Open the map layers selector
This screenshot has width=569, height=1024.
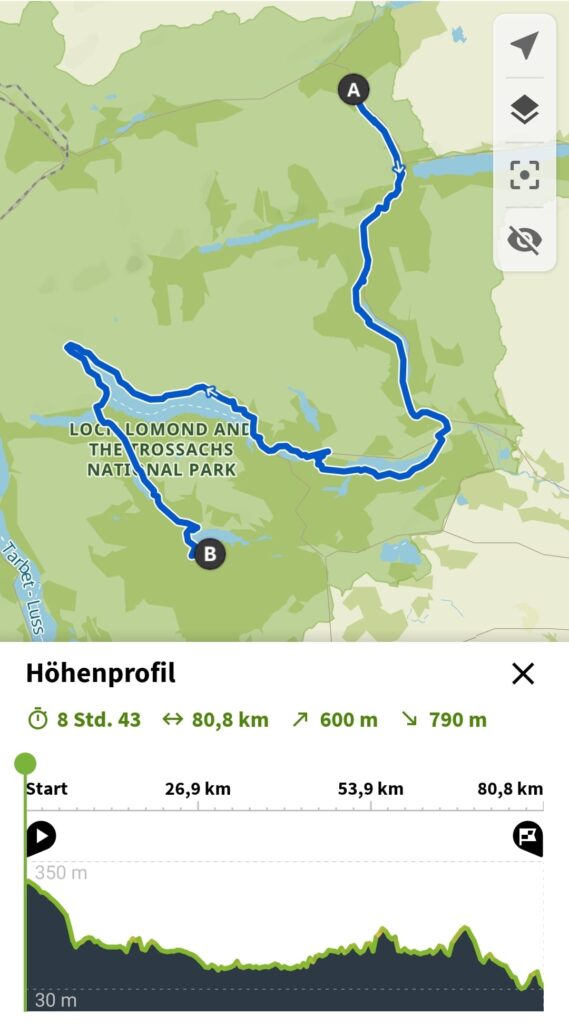524,110
